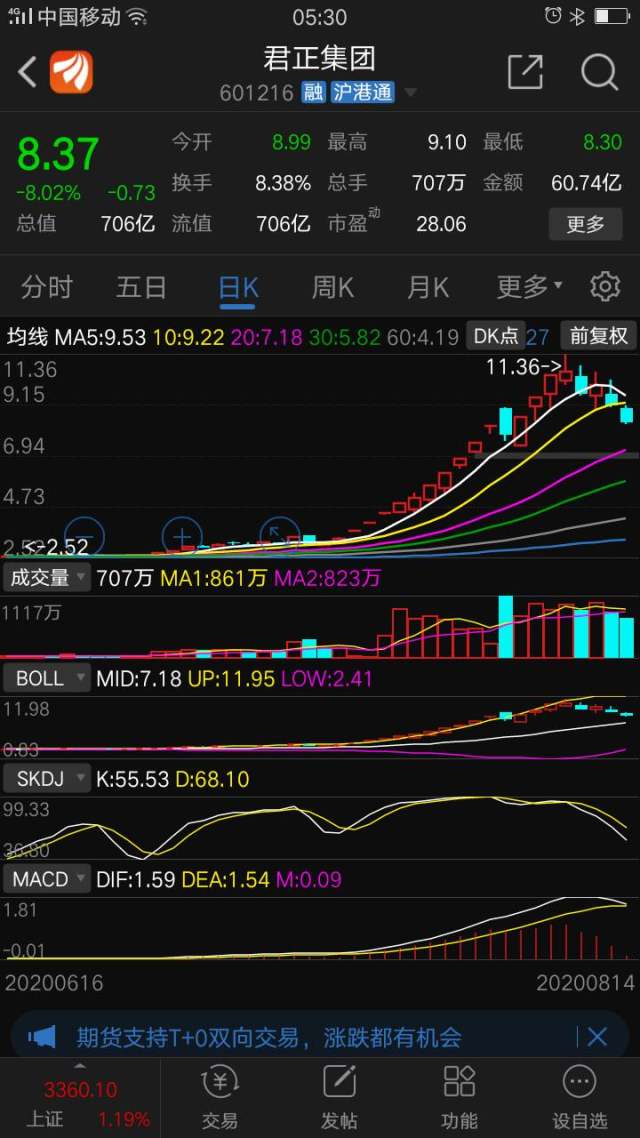Open chart settings gear icon

pyautogui.click(x=605, y=288)
